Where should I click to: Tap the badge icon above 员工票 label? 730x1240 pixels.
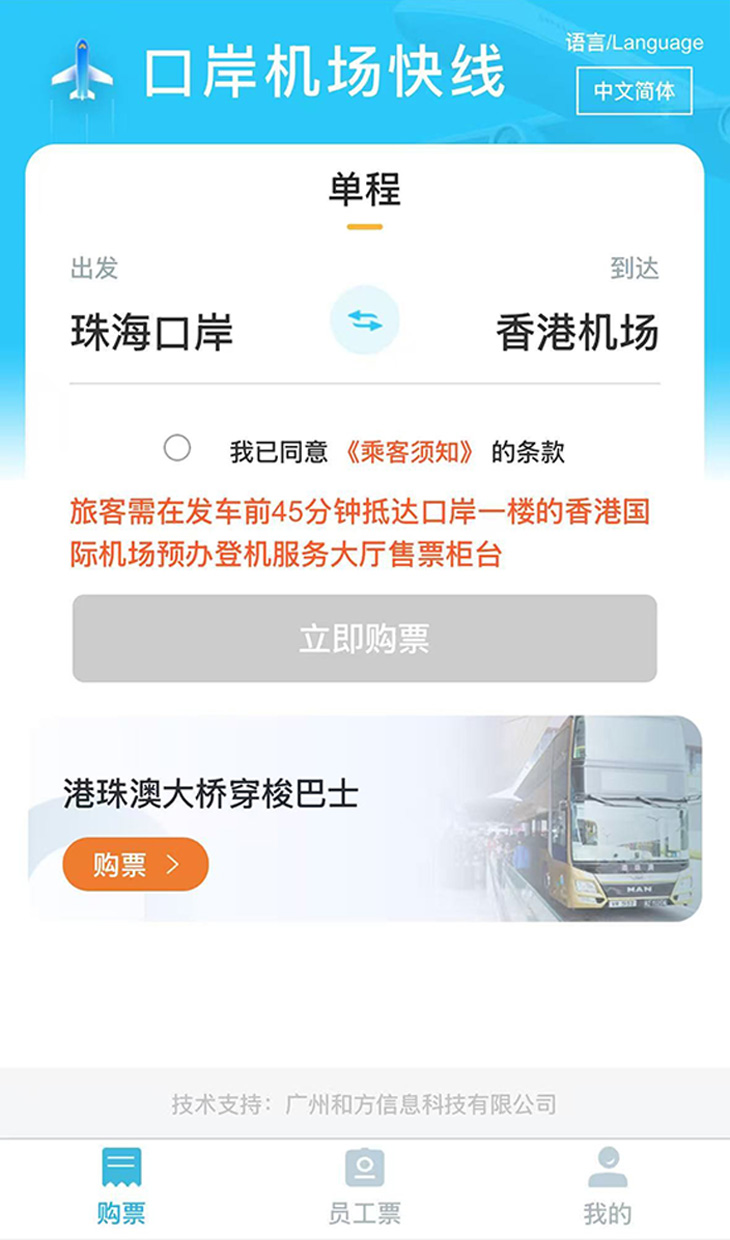(365, 1165)
